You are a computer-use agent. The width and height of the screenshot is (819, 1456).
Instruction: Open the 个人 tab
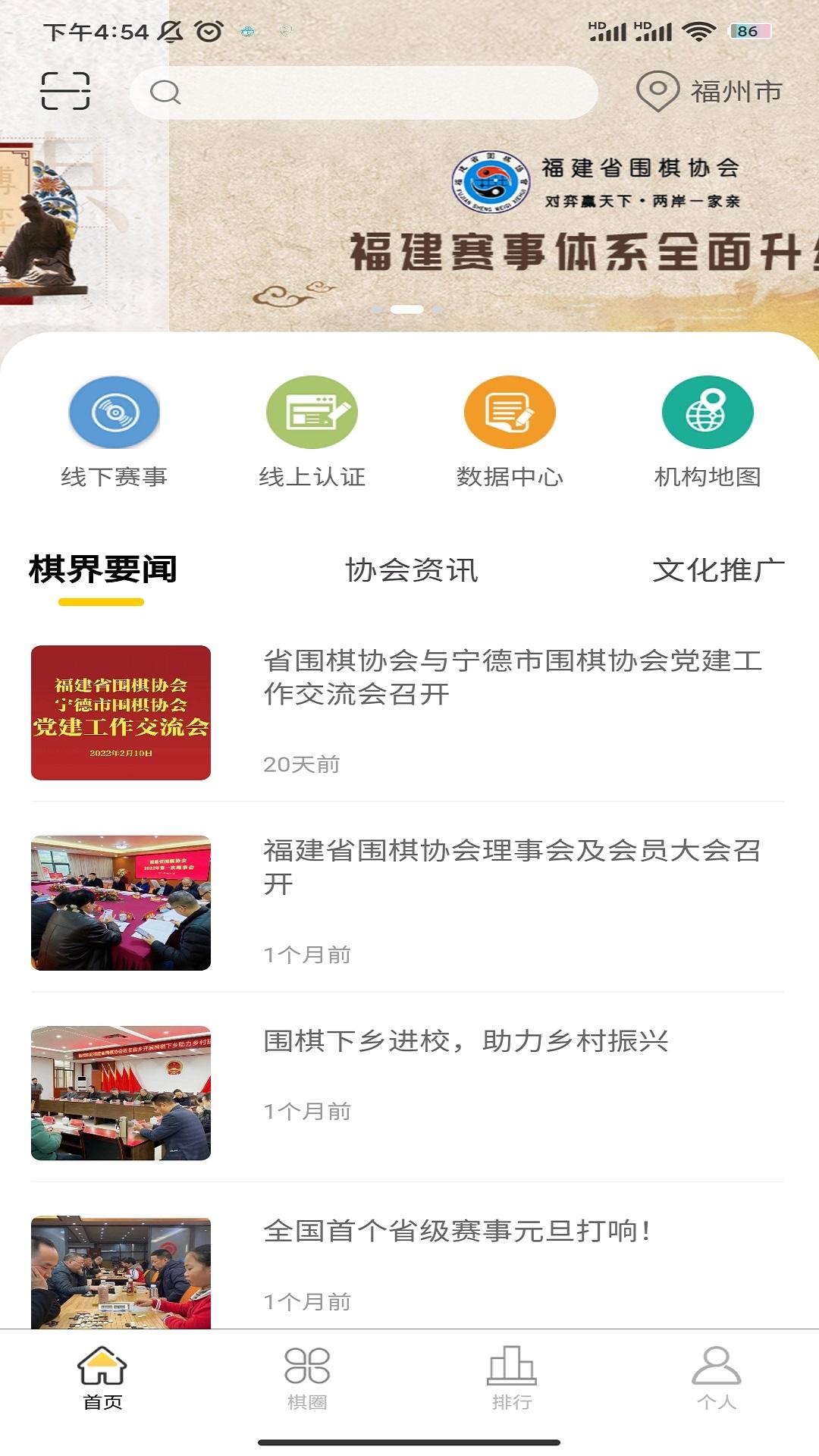point(717,1377)
